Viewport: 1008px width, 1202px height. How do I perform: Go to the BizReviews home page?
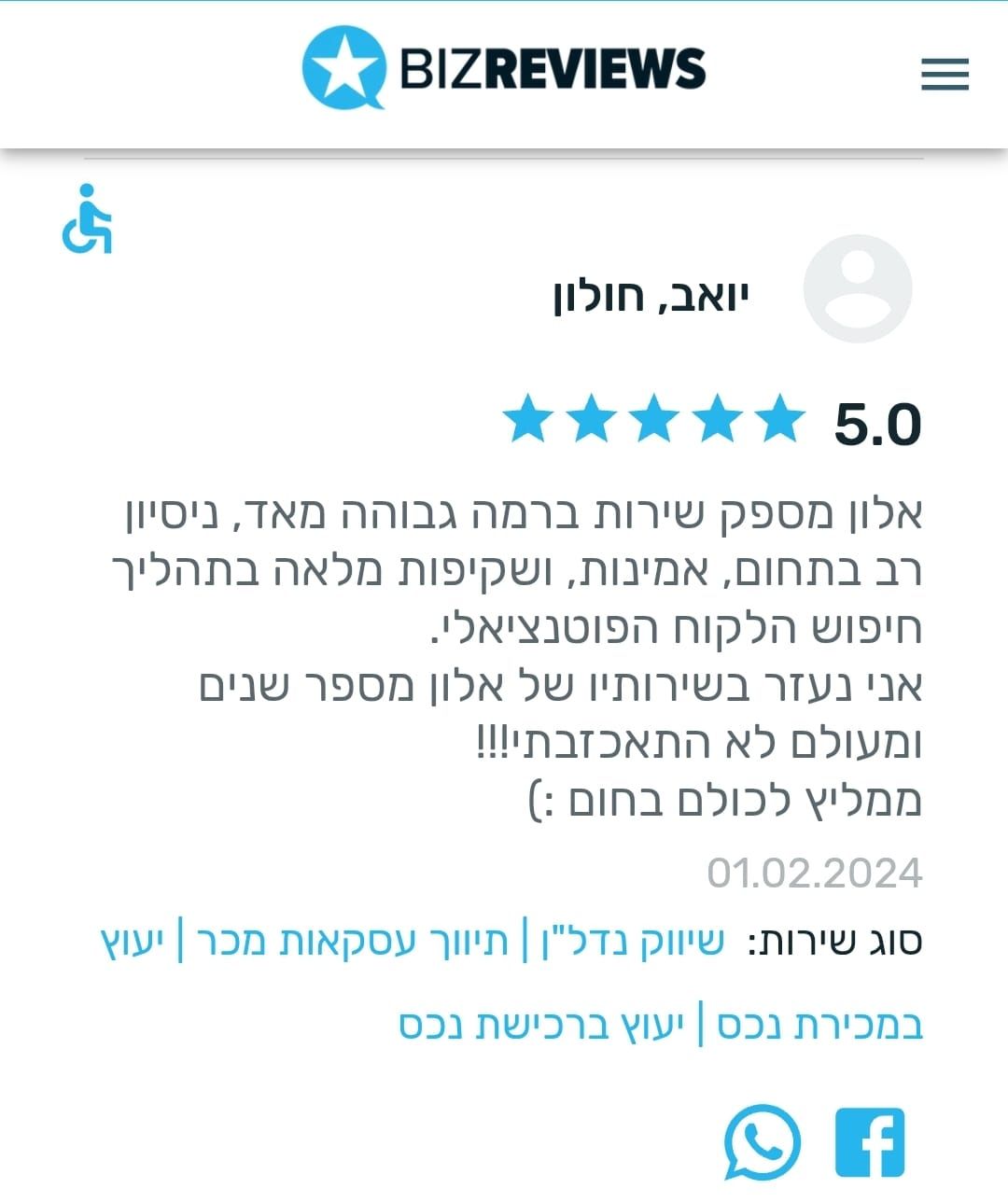pyautogui.click(x=504, y=68)
